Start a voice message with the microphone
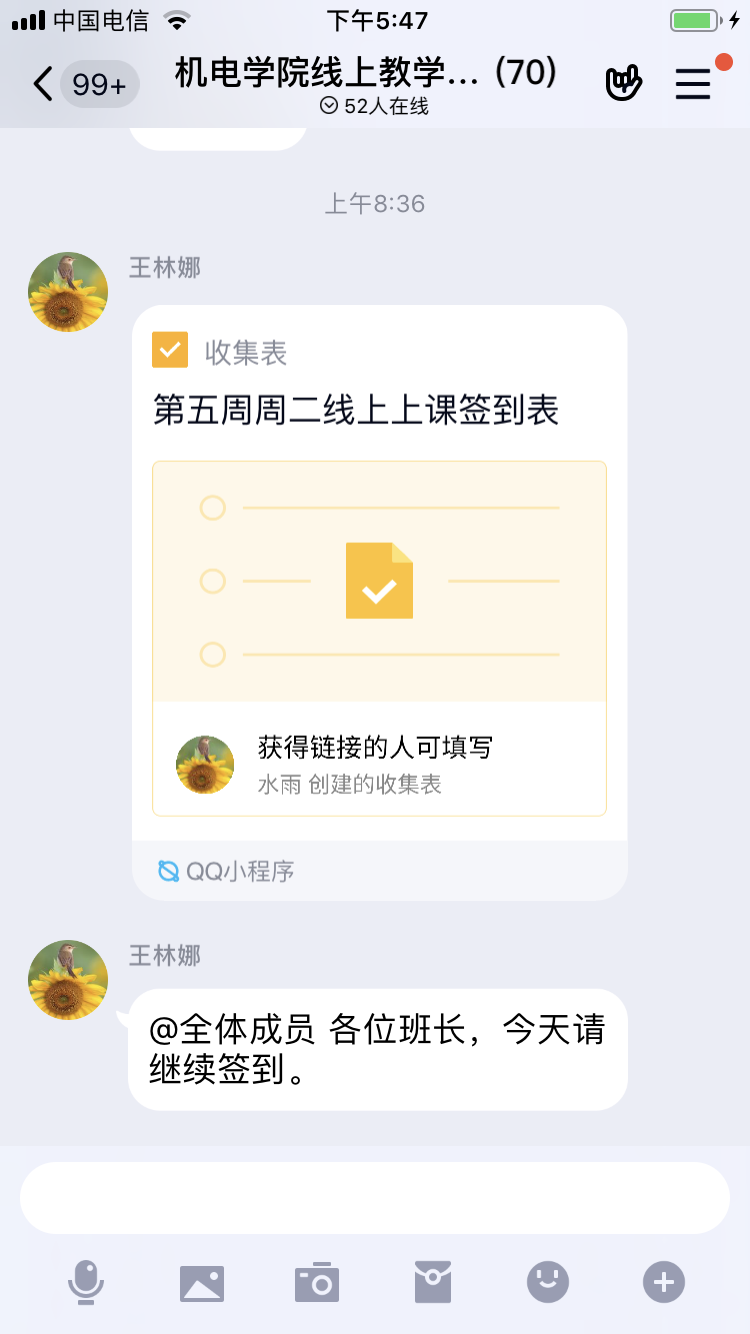Screen dimensions: 750x1334 (x=86, y=1282)
